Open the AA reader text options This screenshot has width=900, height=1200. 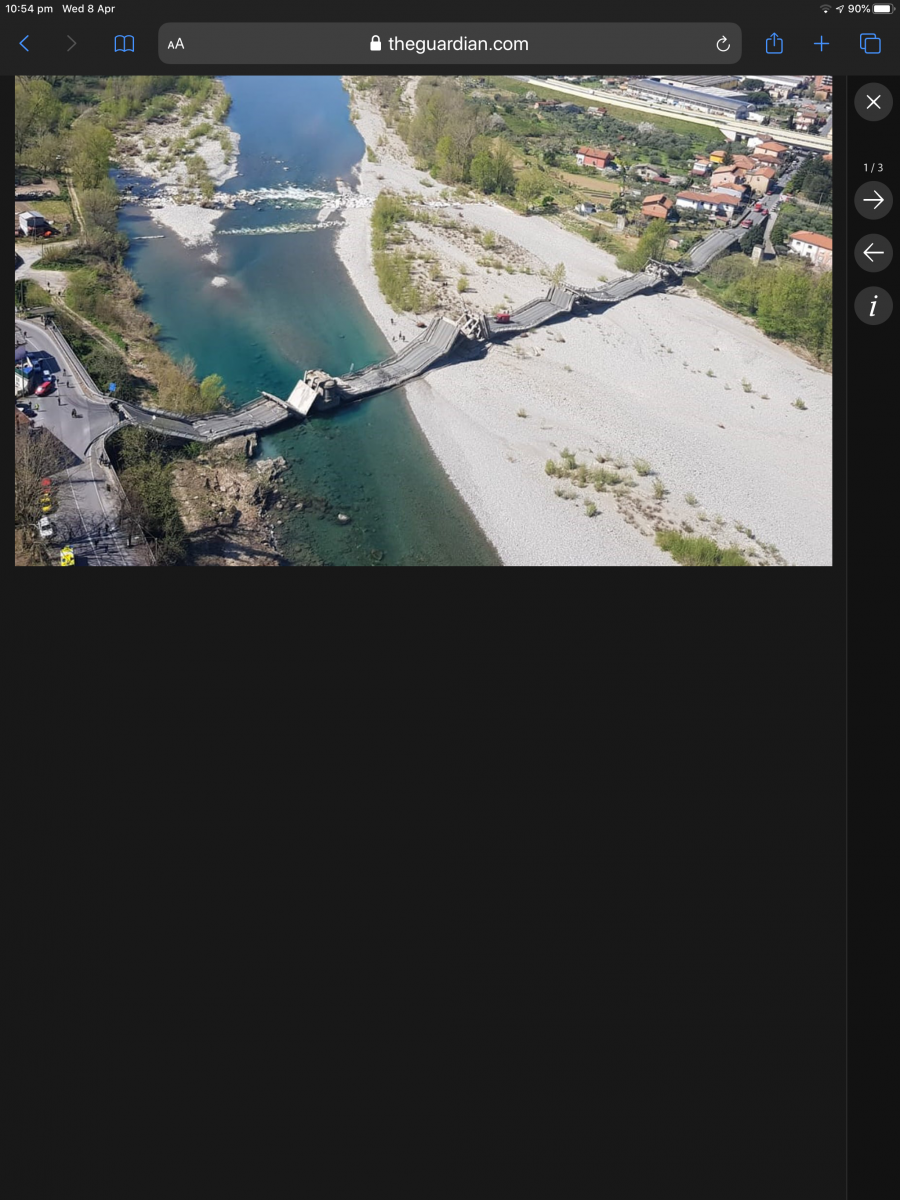point(176,44)
